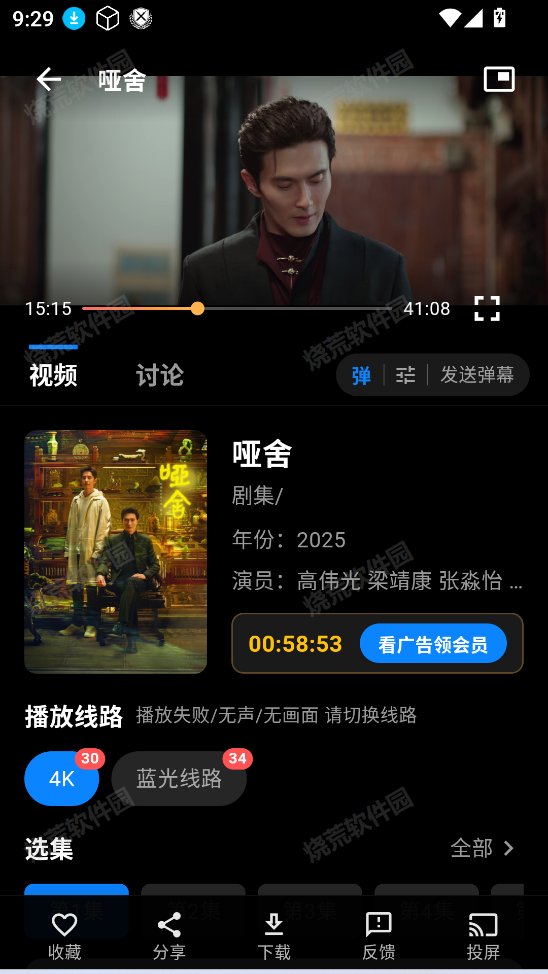Cast video with 投屏
This screenshot has height=974, width=548.
click(x=483, y=936)
